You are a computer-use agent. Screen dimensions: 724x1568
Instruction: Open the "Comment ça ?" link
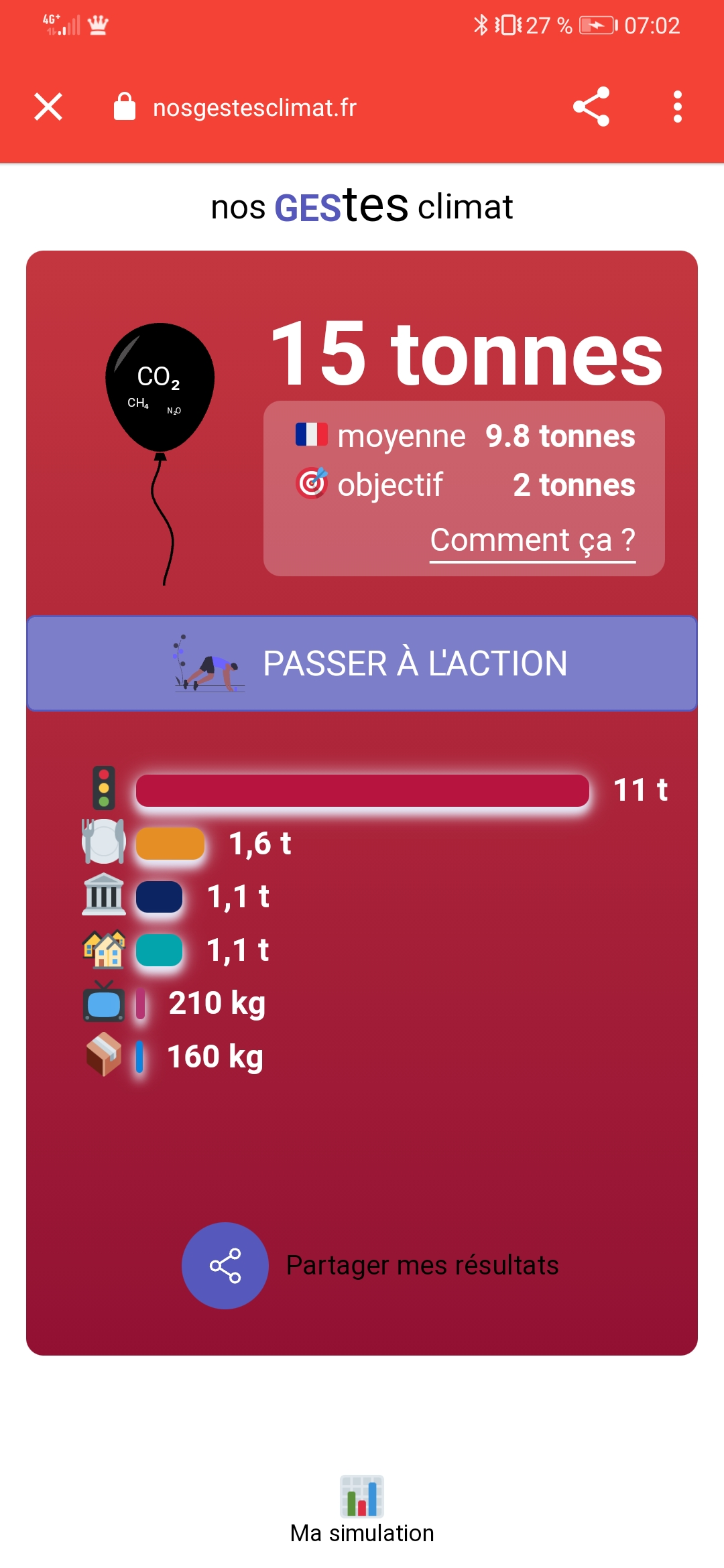pyautogui.click(x=532, y=540)
